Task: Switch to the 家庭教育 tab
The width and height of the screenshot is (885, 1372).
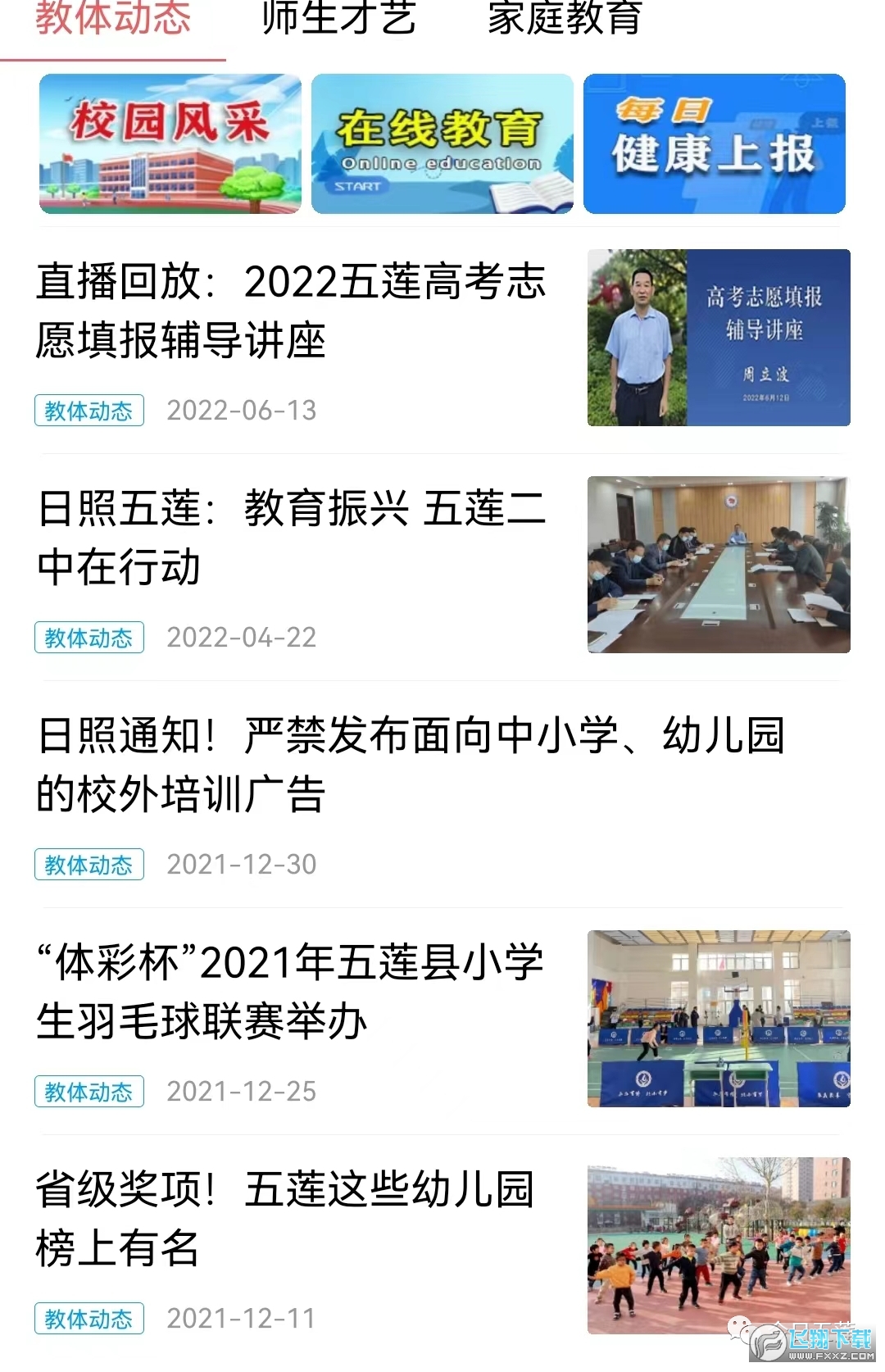Action: 565,20
